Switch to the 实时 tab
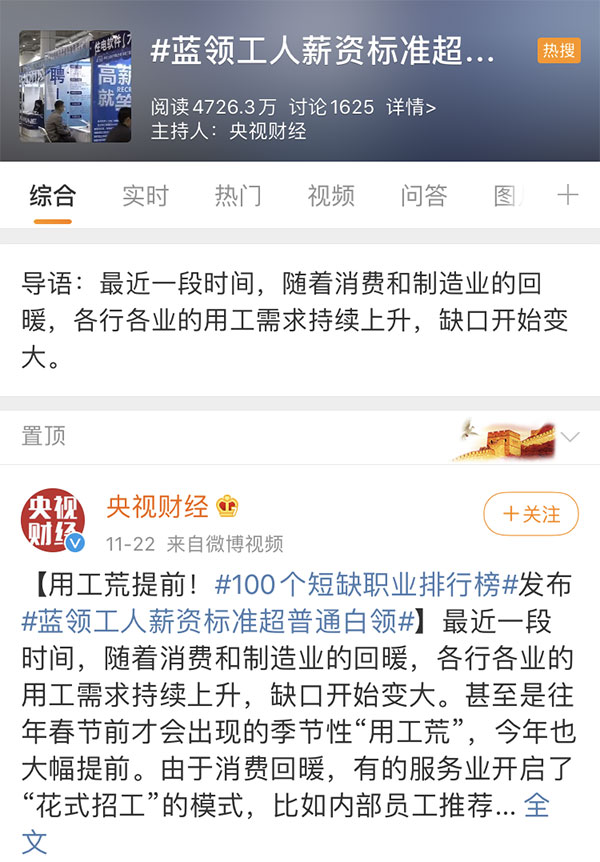Image resolution: width=600 pixels, height=862 pixels. point(145,196)
